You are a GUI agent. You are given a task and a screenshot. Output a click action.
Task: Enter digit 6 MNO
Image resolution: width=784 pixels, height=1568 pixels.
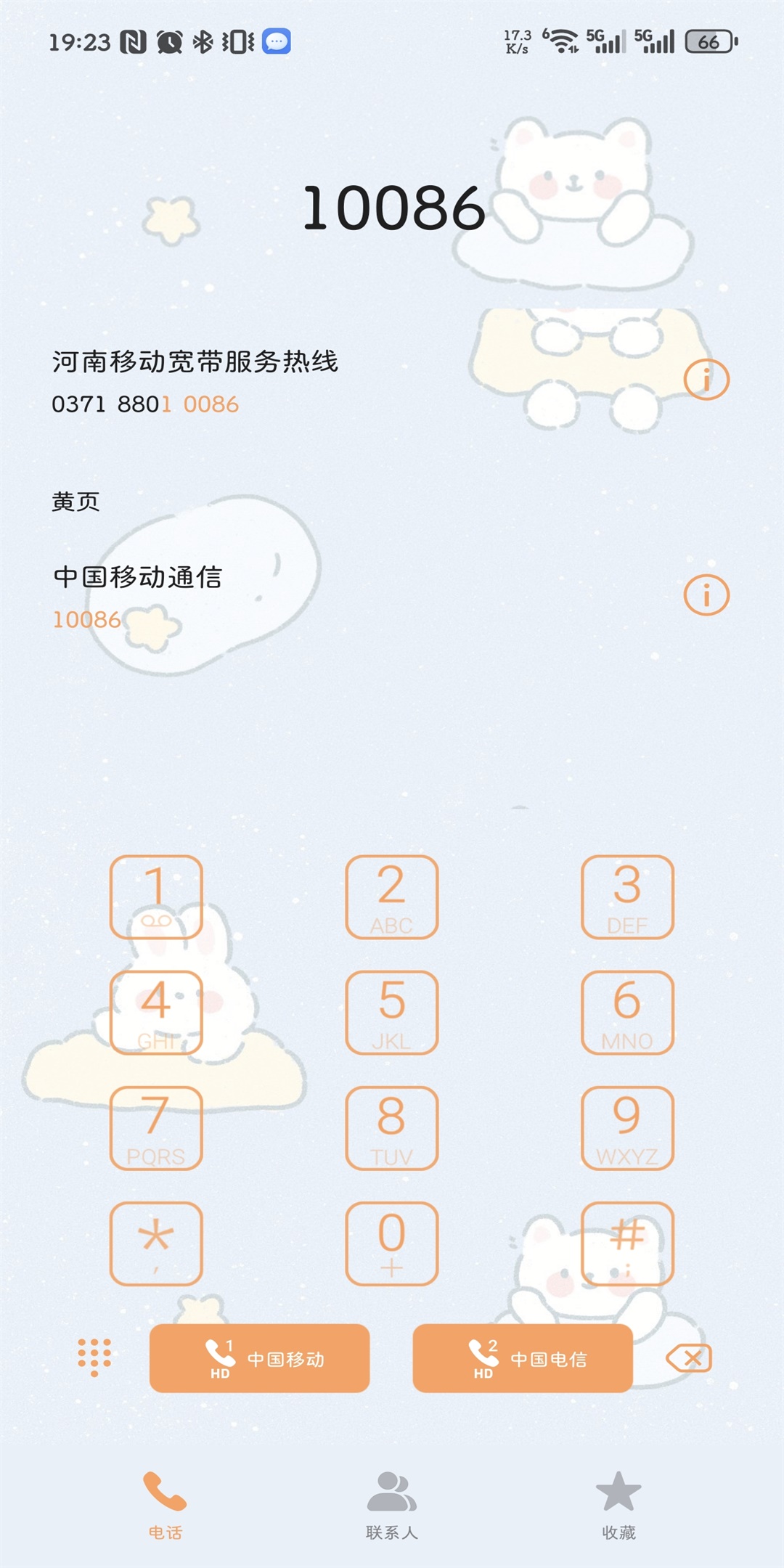[x=627, y=1013]
